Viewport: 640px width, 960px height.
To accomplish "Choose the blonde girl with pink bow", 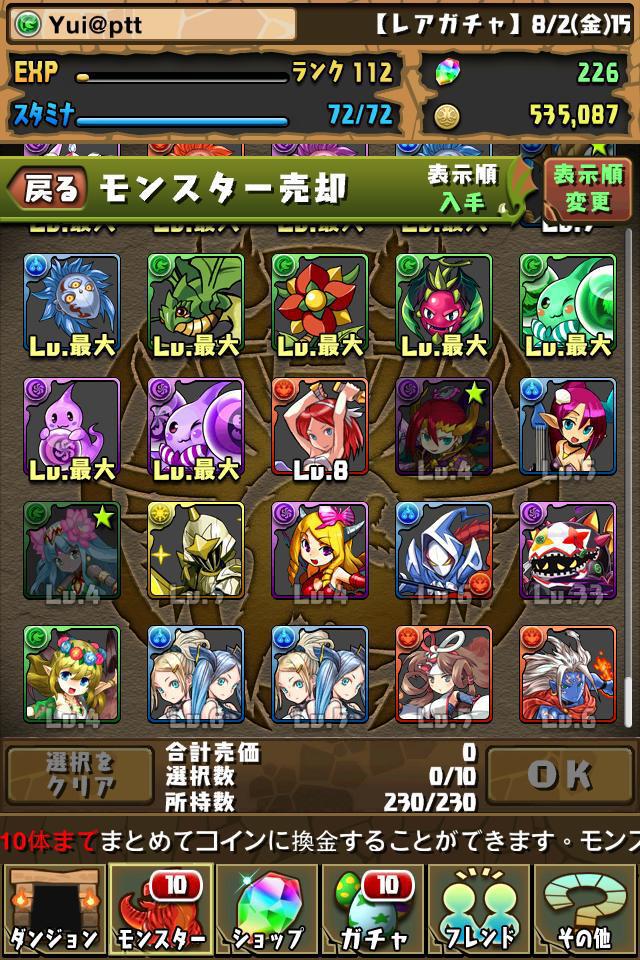I will point(320,551).
